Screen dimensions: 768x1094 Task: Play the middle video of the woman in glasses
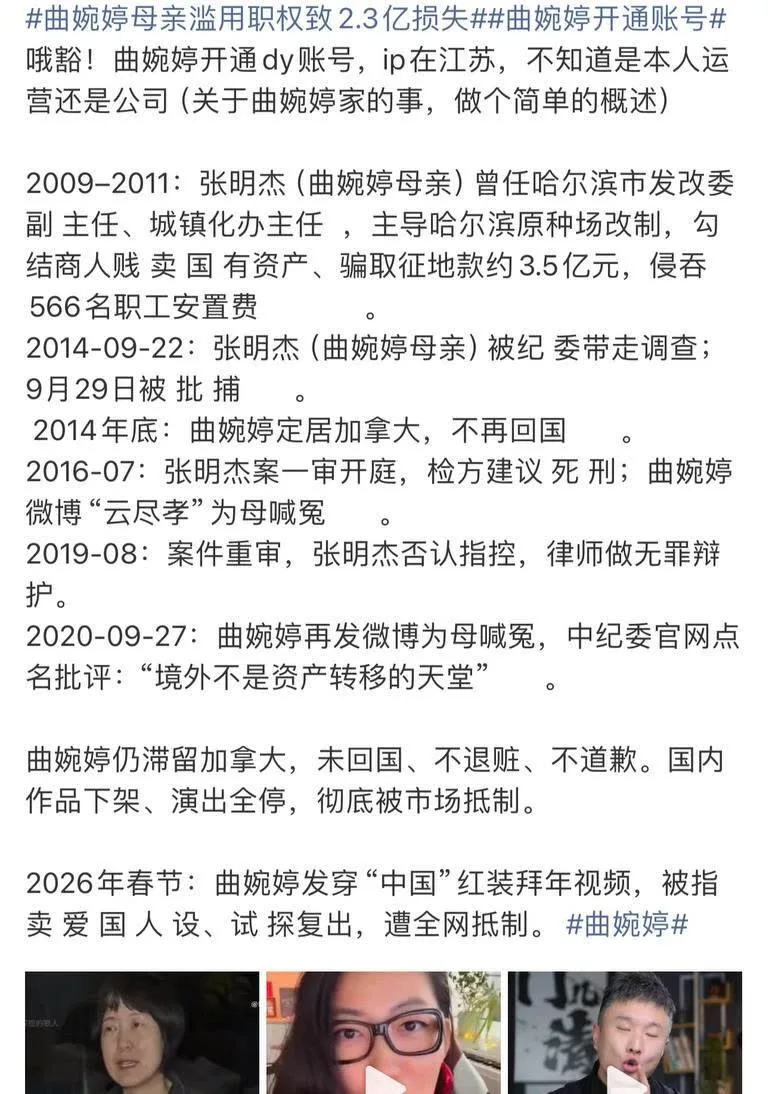tap(384, 1033)
